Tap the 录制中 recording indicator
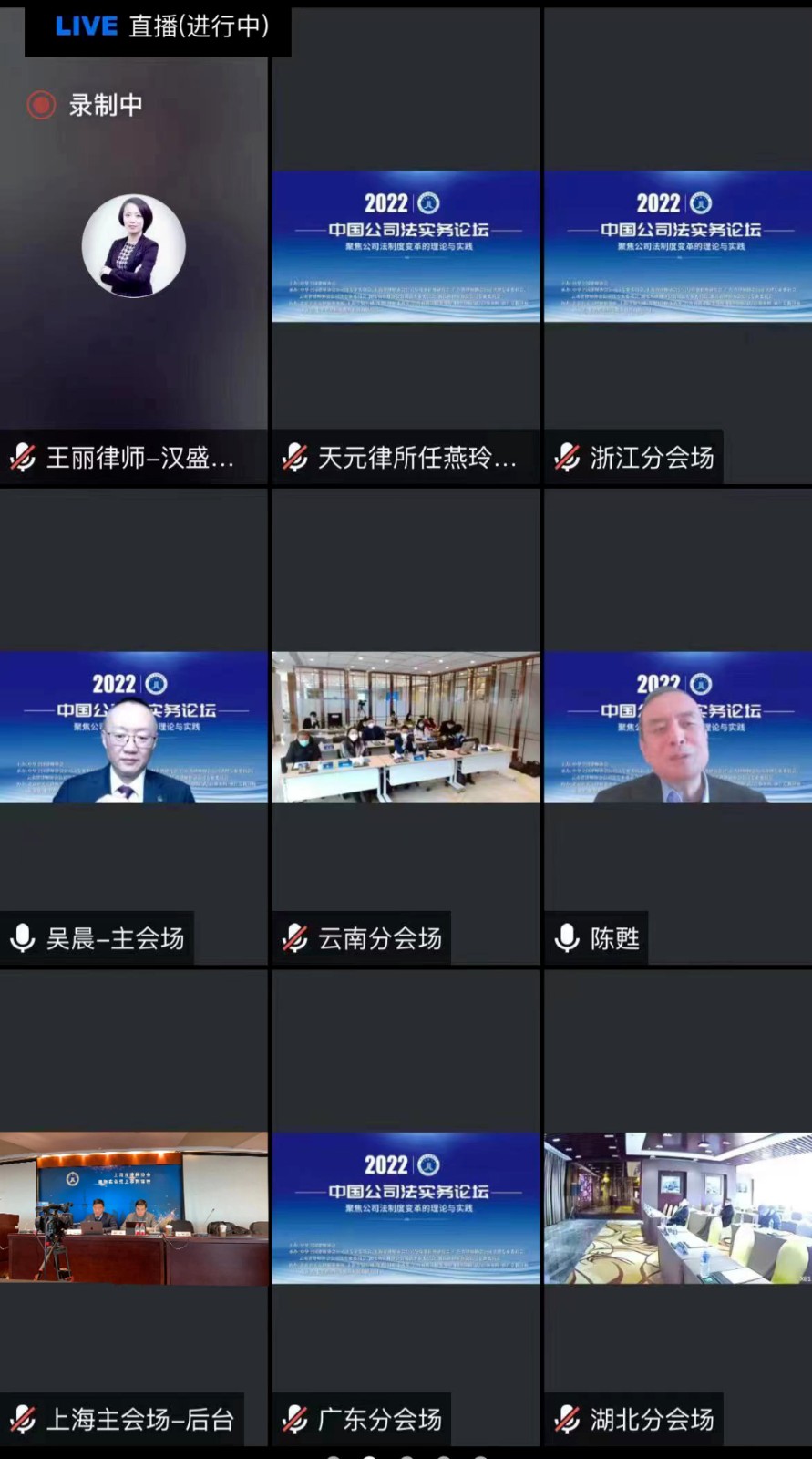812x1459 pixels. (87, 105)
